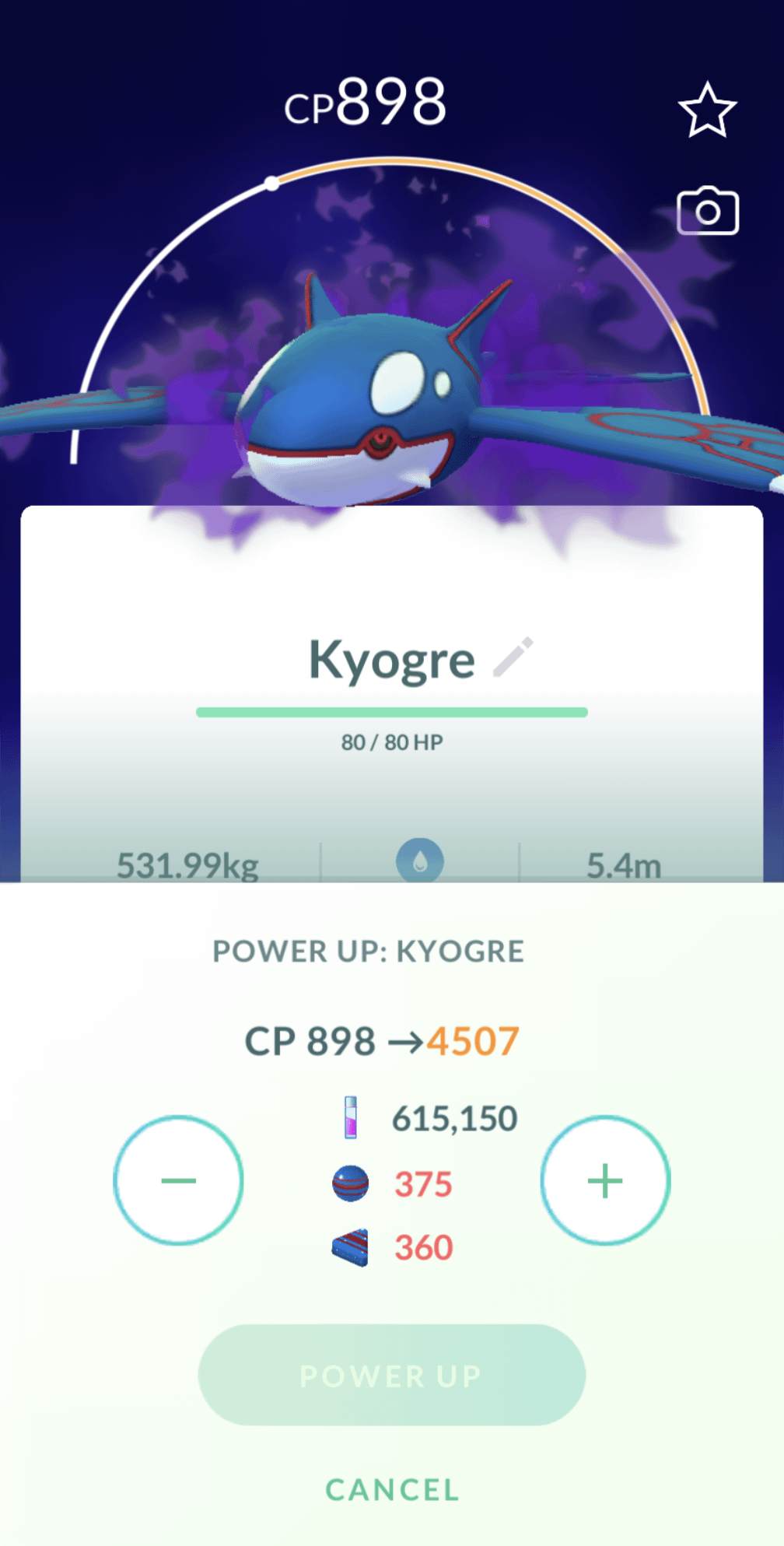
Task: Cancel the power up dialog
Action: coord(392,1490)
